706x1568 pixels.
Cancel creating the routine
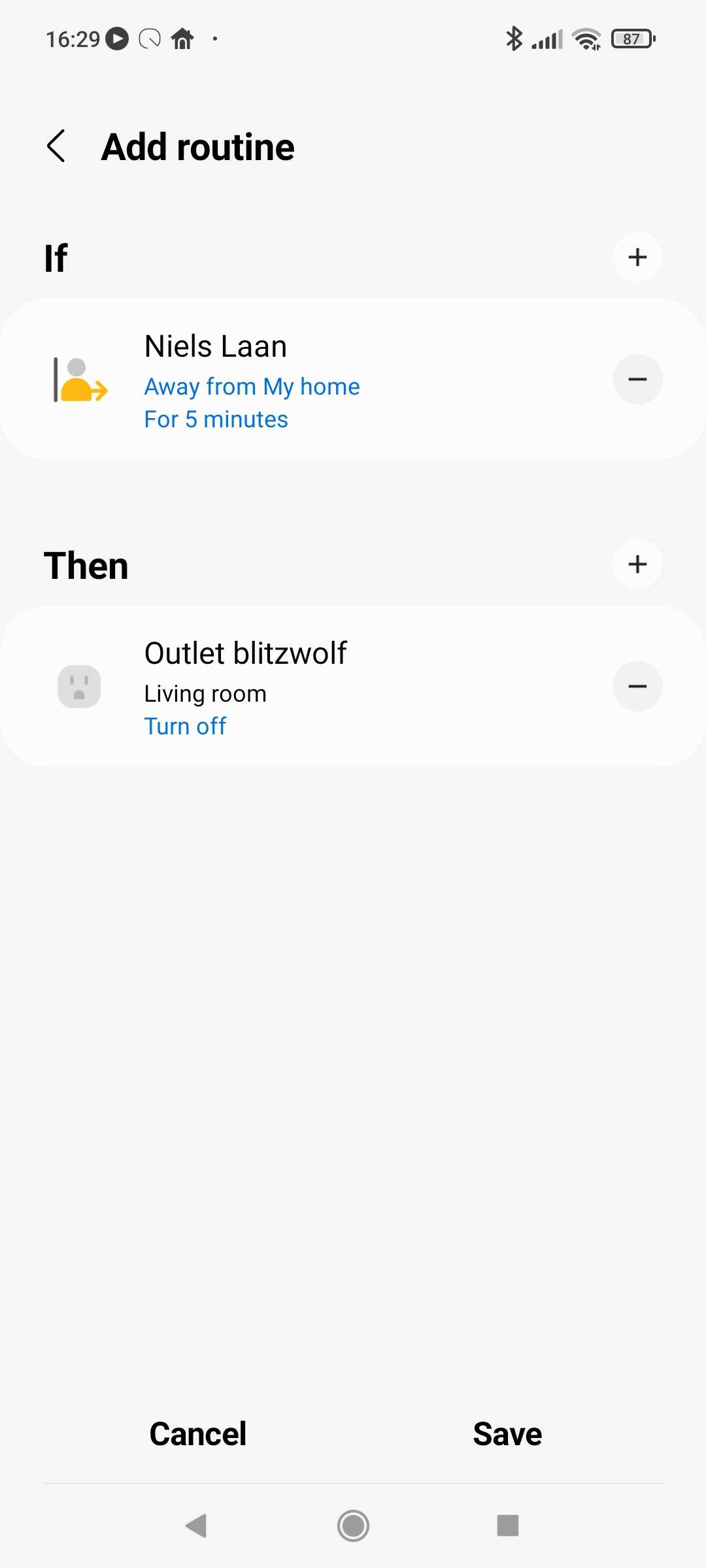pyautogui.click(x=197, y=1434)
